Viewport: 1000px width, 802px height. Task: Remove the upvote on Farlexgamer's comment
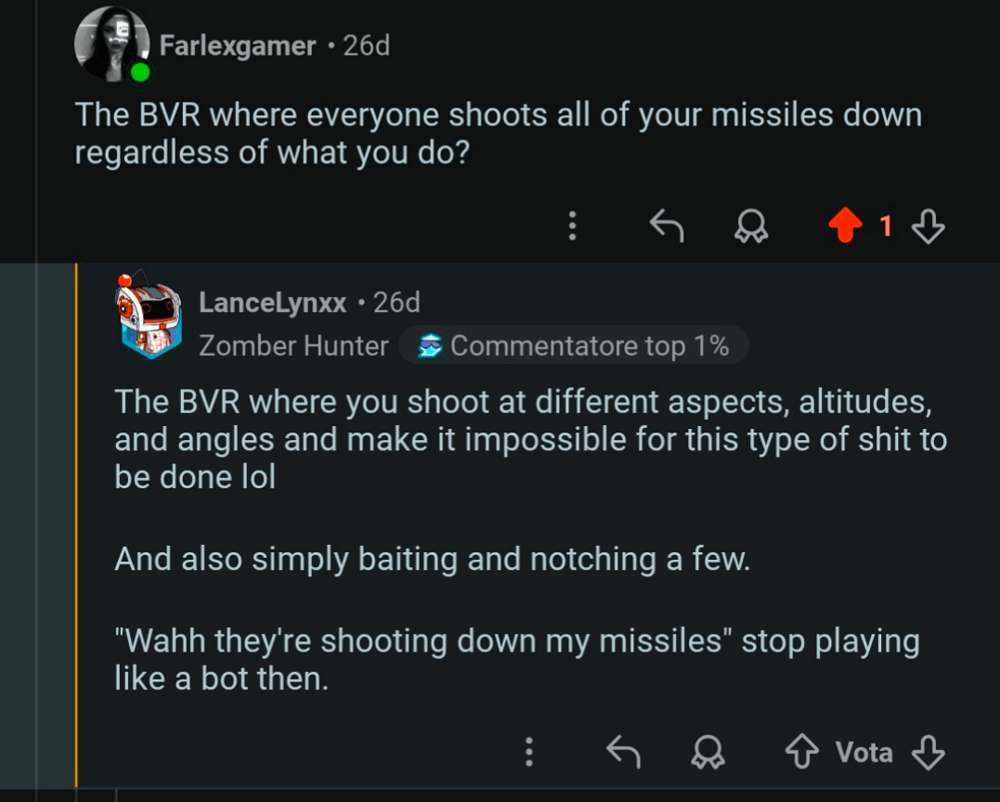[x=845, y=228]
